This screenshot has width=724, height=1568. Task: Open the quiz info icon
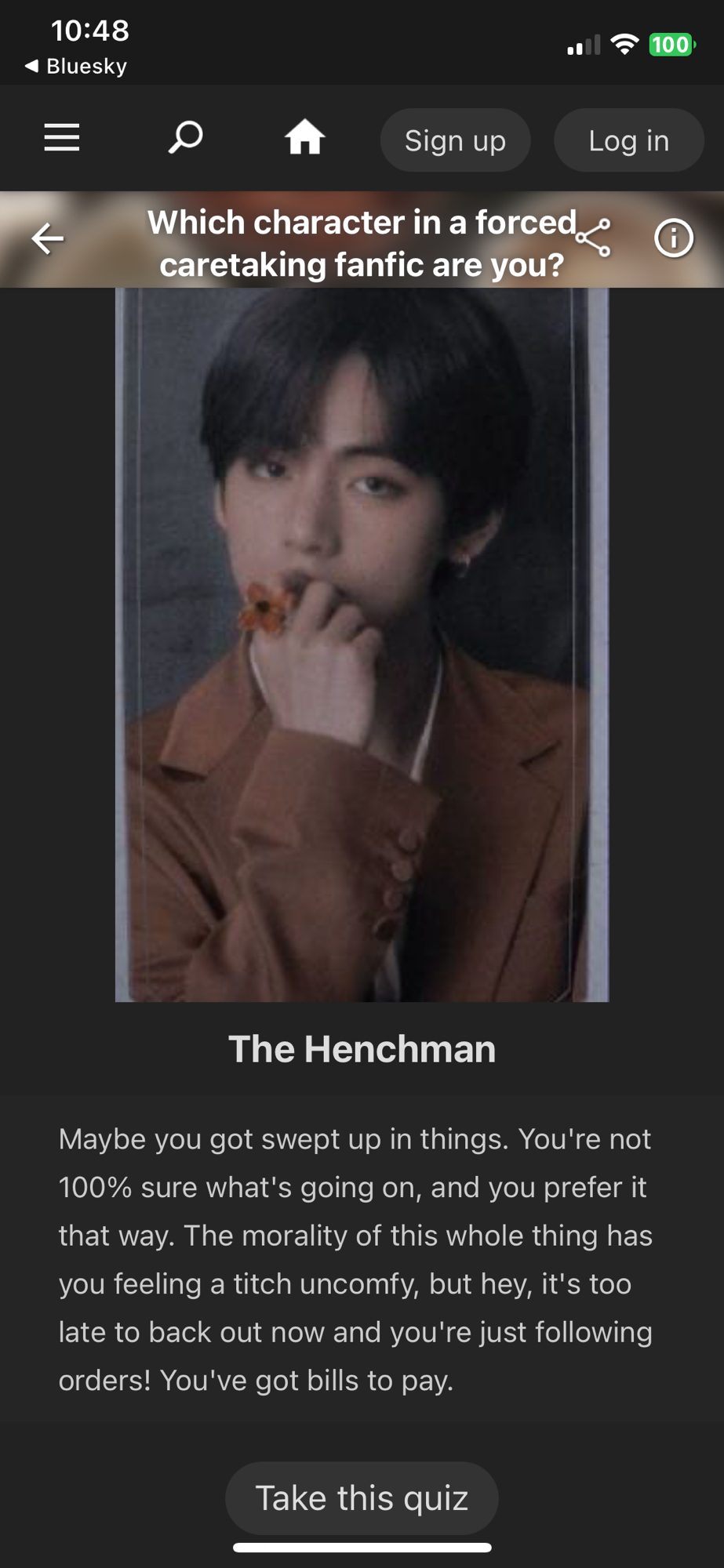click(674, 238)
